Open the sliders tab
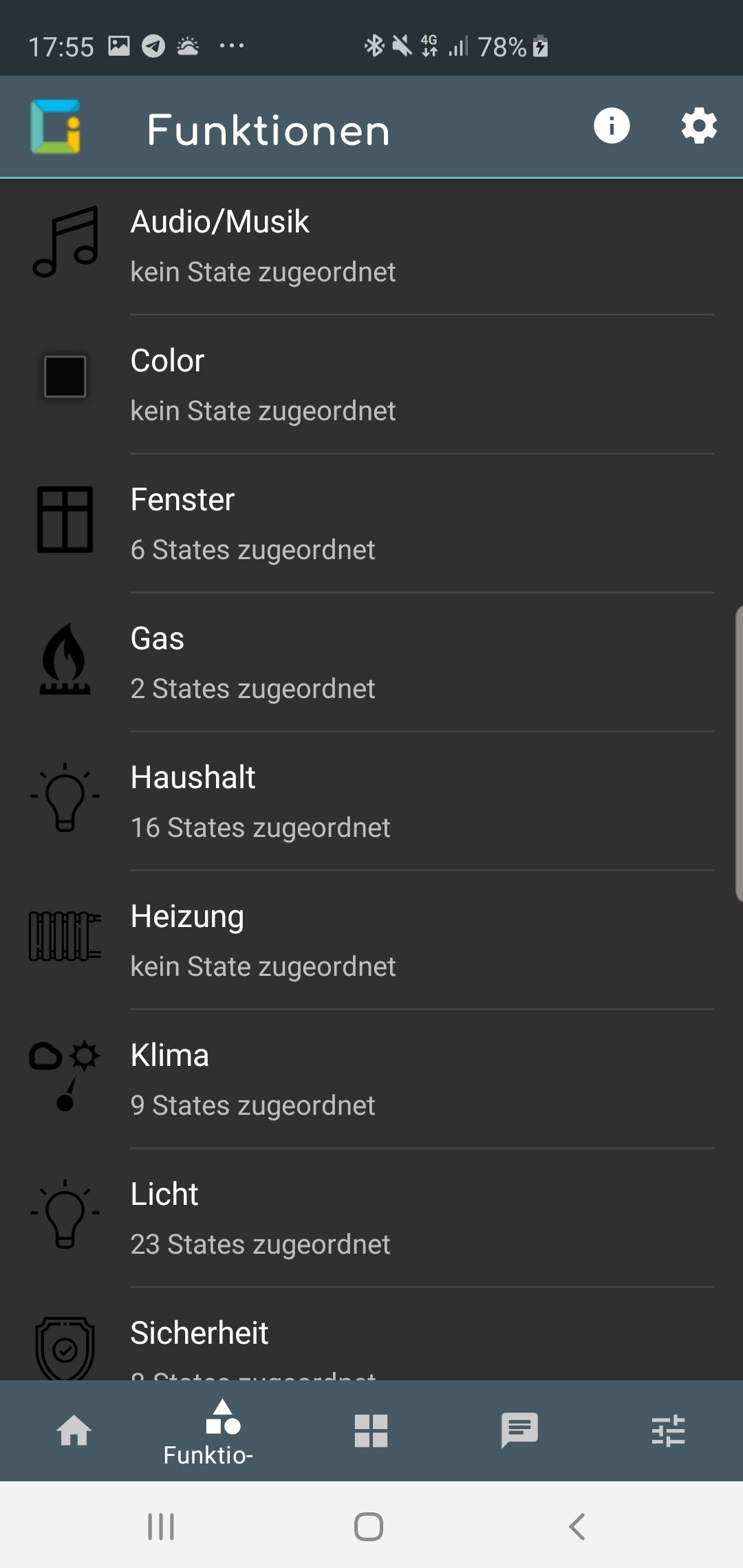743x1568 pixels. 668,1430
